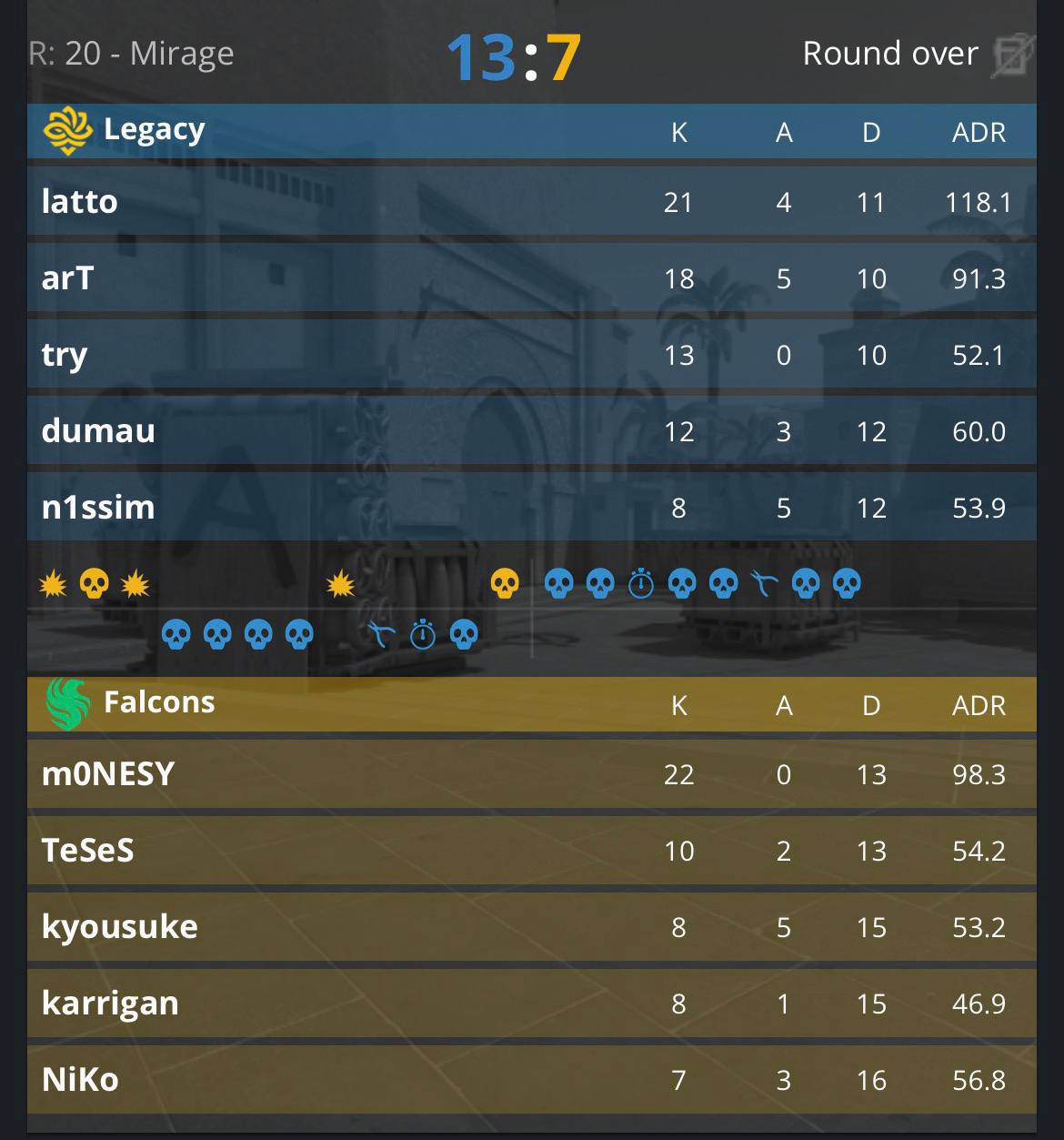Screen dimensions: 1064x1140
Task: Open m0NESY's player profile
Action: tap(108, 774)
